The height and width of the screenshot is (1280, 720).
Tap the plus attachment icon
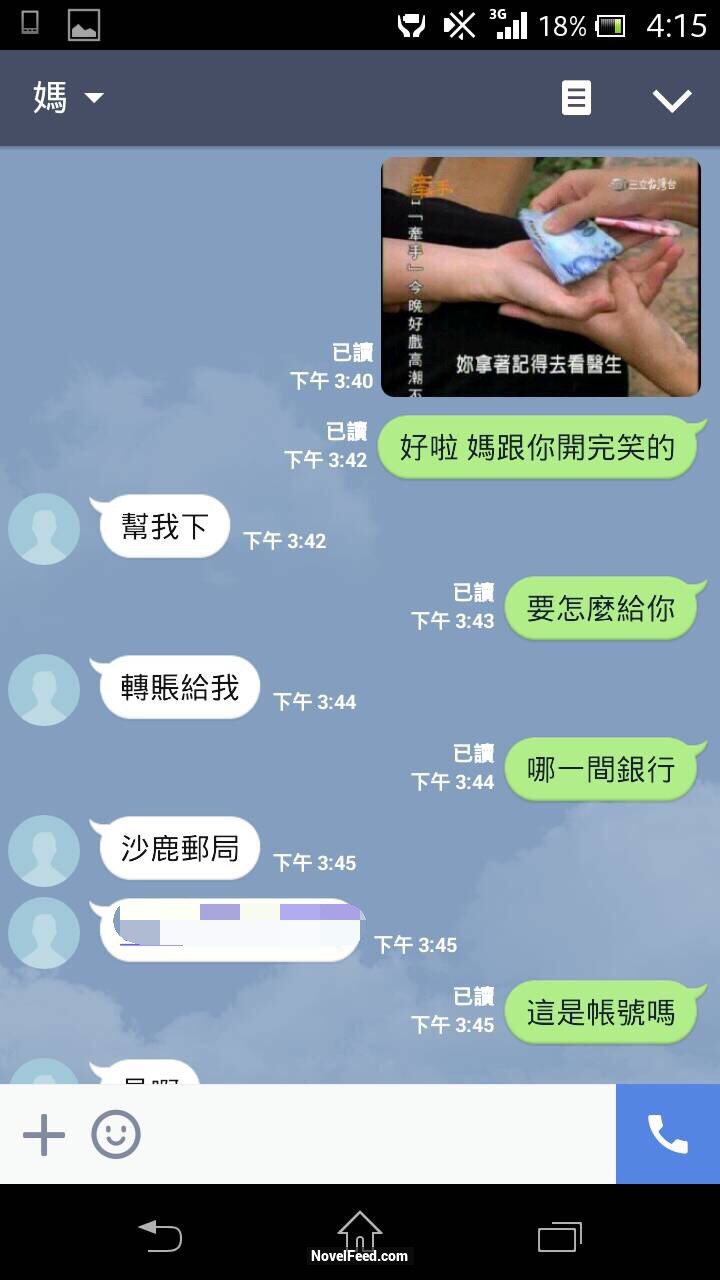[x=44, y=1135]
